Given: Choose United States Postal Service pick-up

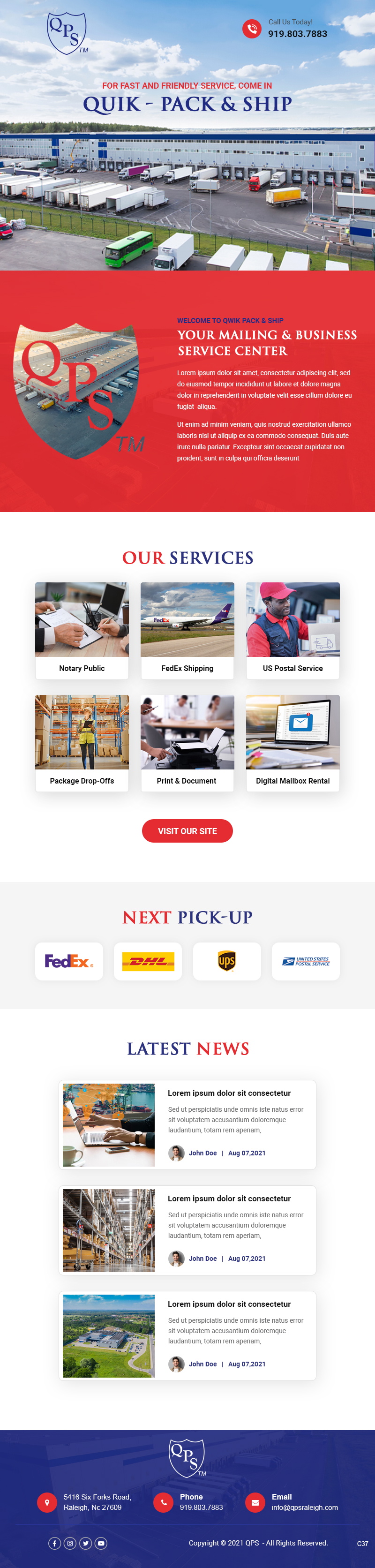Looking at the screenshot, I should coord(306,961).
